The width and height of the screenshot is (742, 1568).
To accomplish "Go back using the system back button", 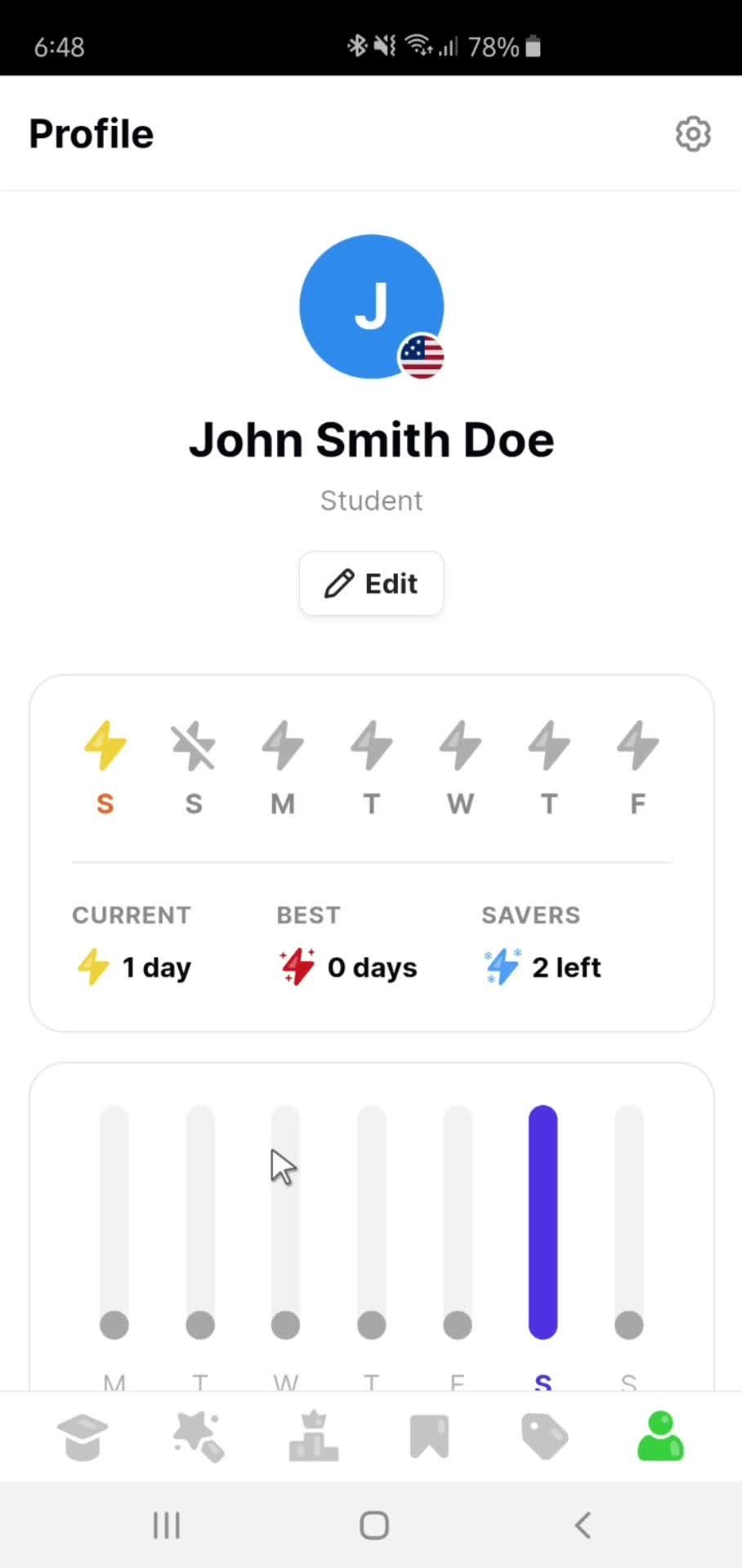I will (x=583, y=1526).
